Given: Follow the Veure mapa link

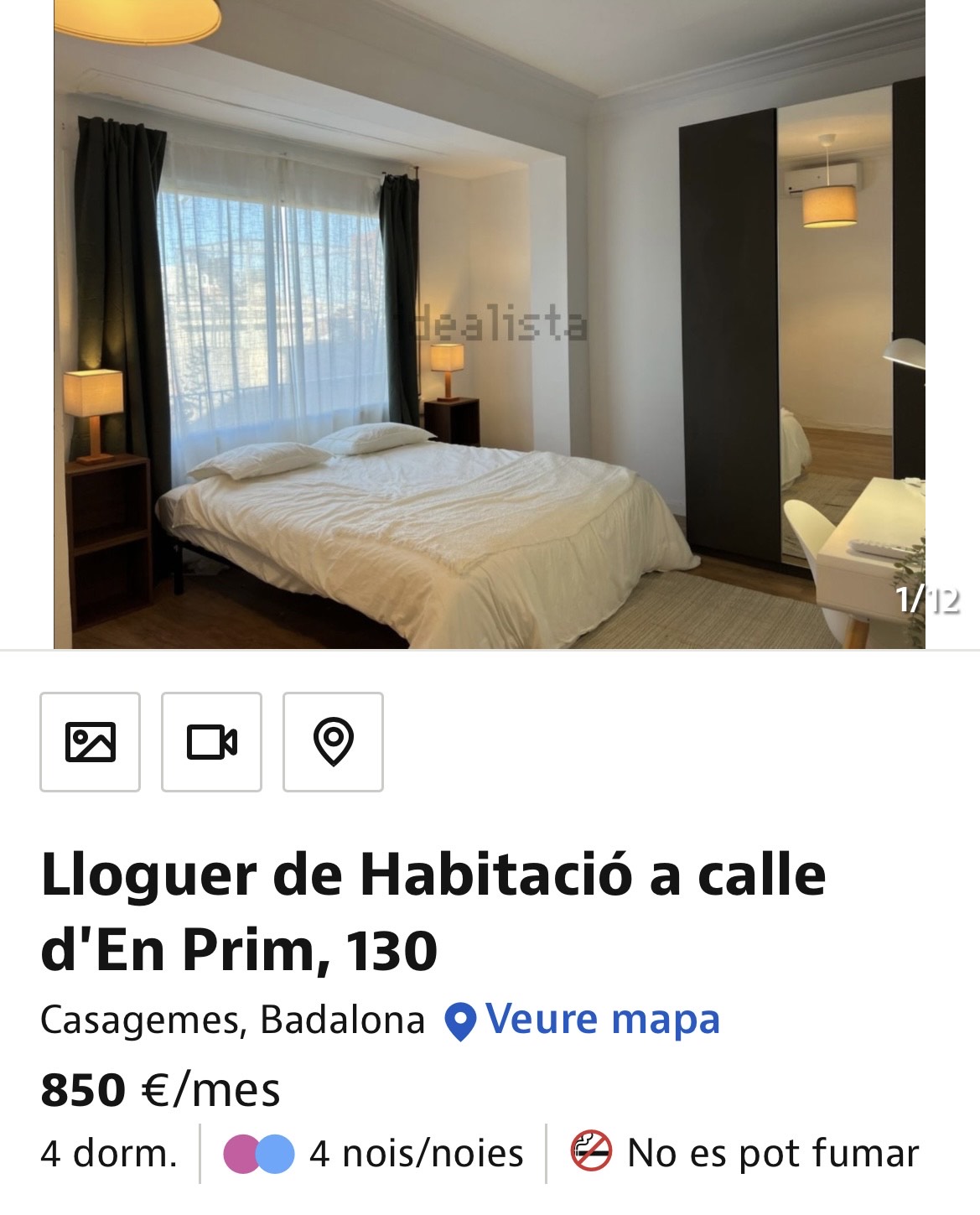Looking at the screenshot, I should 602,1020.
